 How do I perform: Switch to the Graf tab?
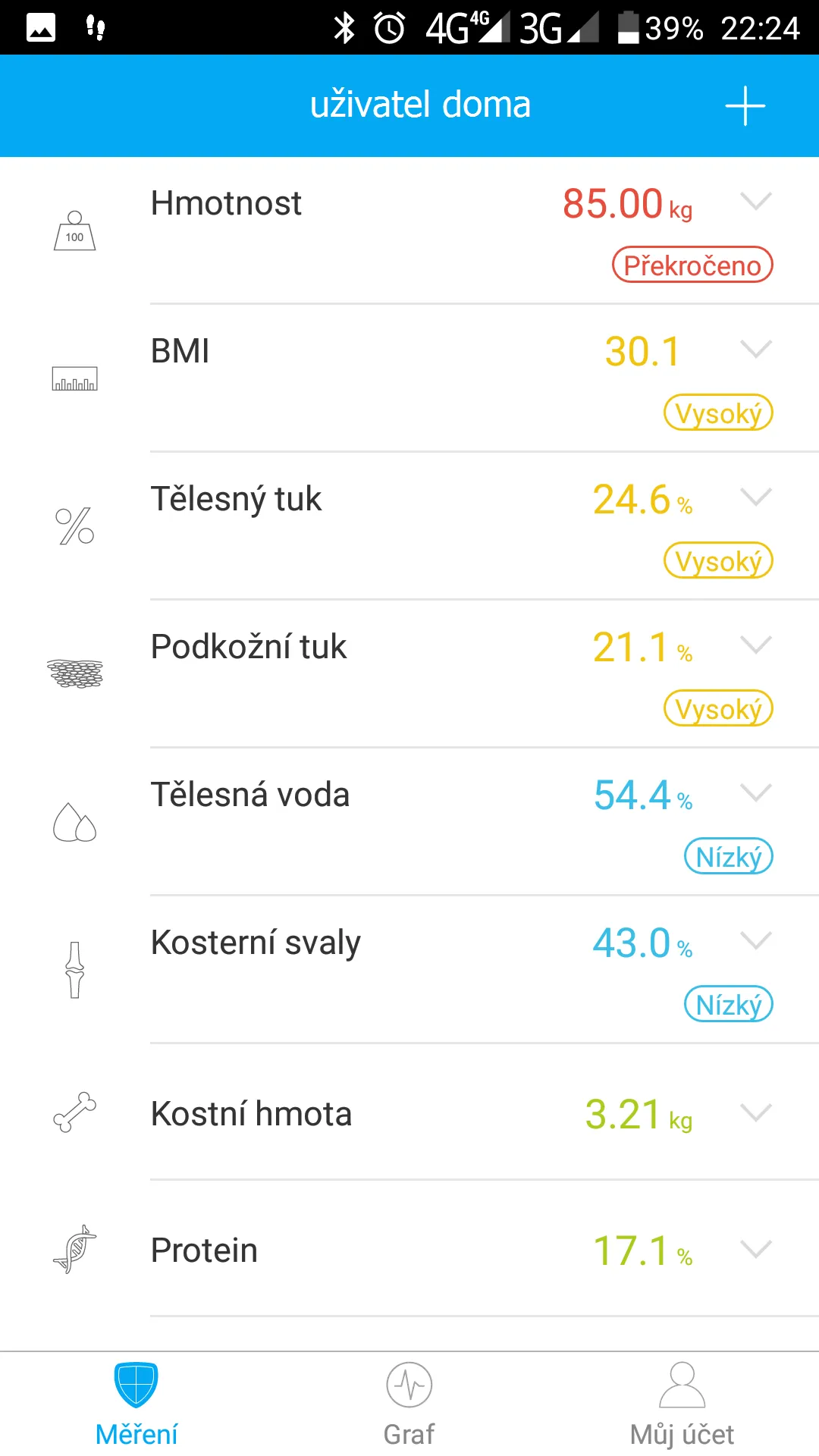(x=409, y=1404)
